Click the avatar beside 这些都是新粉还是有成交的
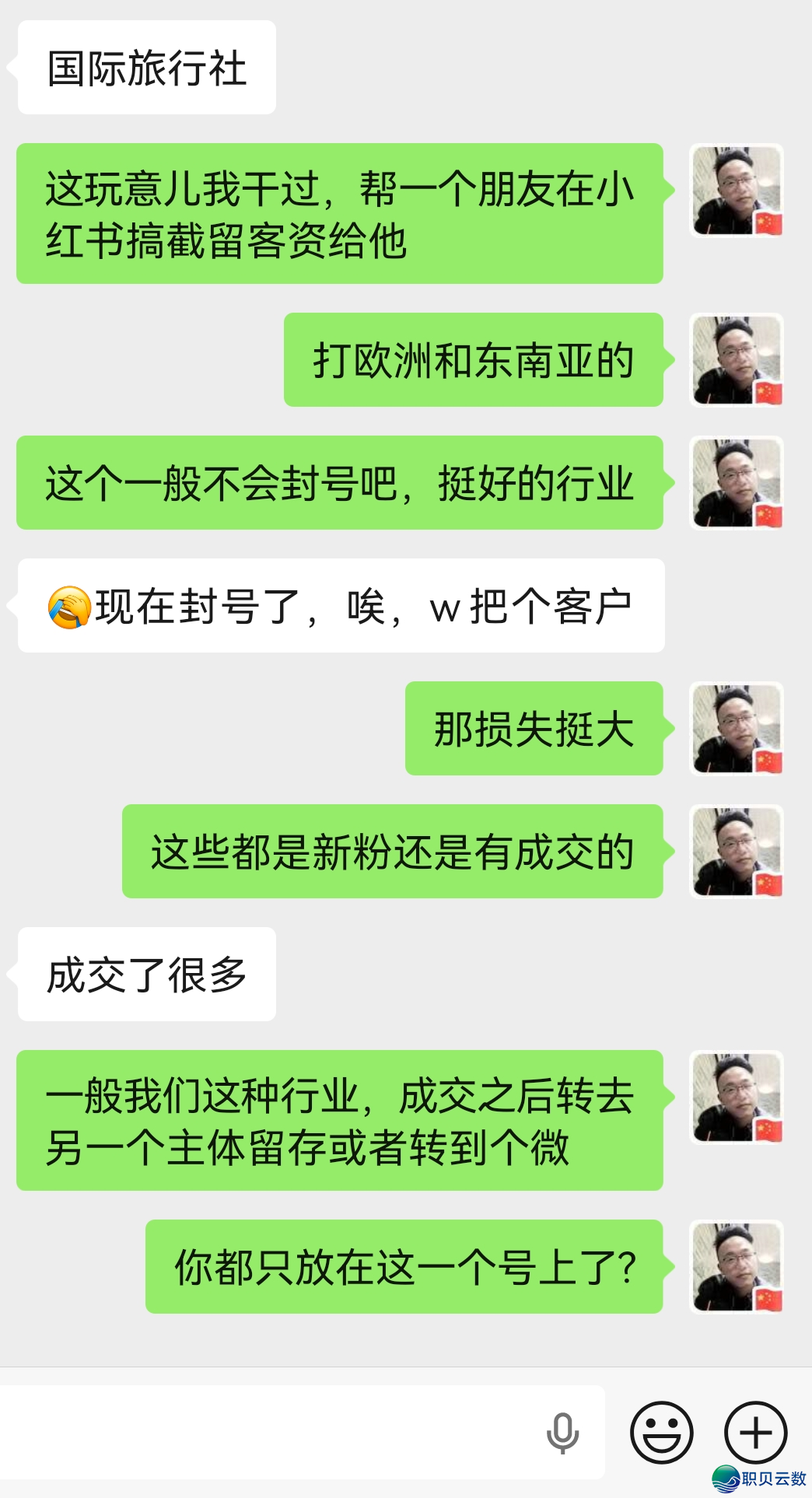The width and height of the screenshot is (812, 1498). pos(735,854)
